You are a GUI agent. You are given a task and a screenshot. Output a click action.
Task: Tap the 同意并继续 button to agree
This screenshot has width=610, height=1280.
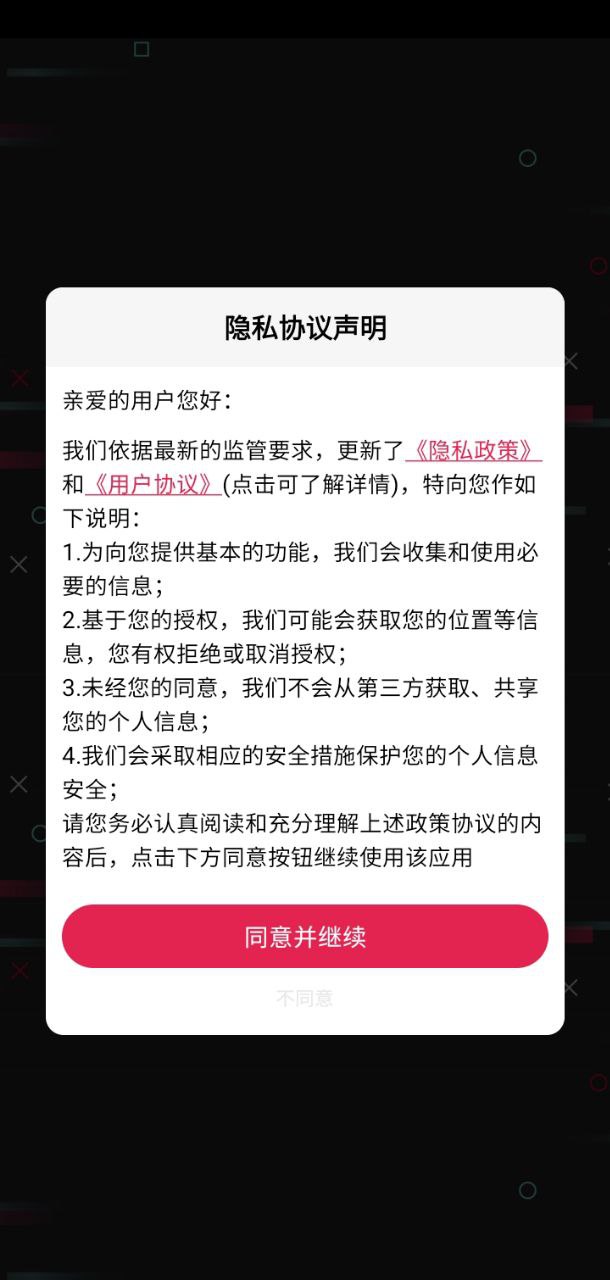305,937
